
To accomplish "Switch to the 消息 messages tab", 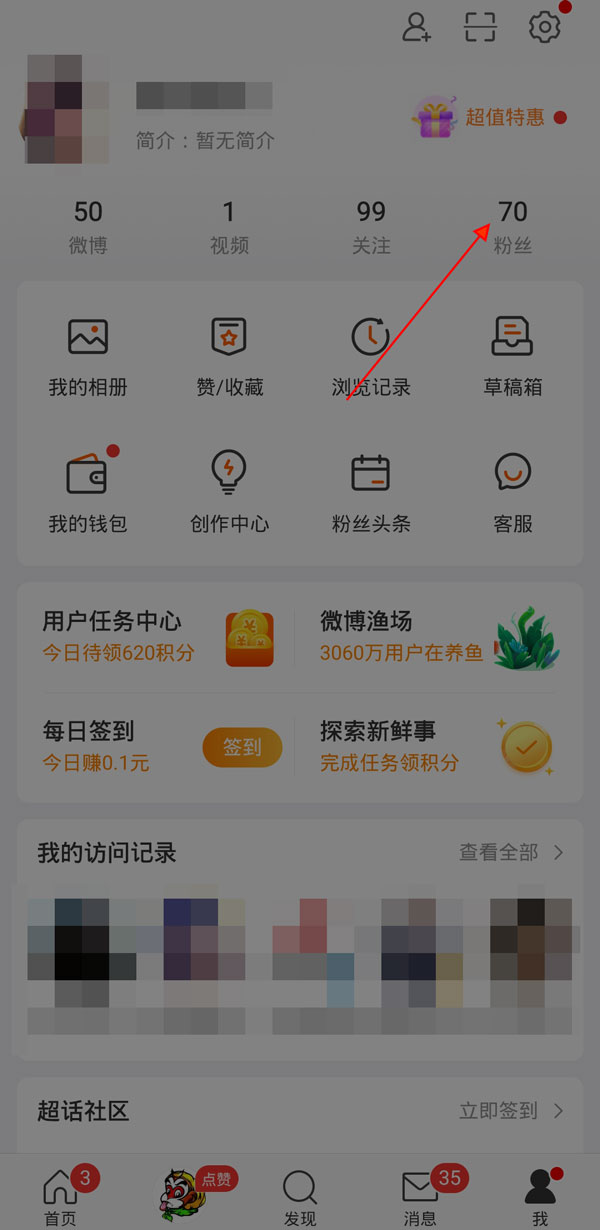I will pyautogui.click(x=420, y=1197).
